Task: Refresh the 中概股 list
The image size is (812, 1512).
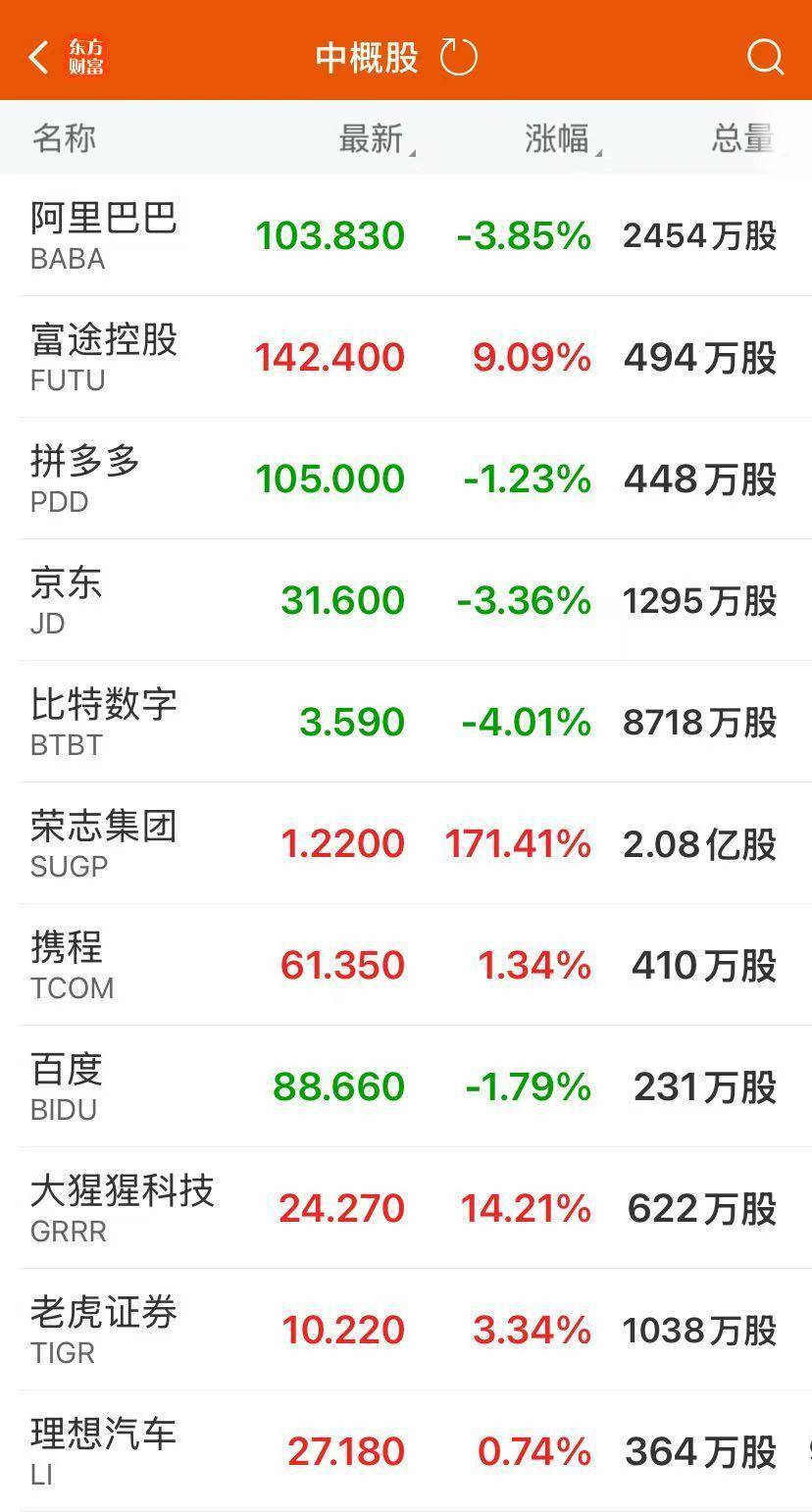Action: pos(458,58)
